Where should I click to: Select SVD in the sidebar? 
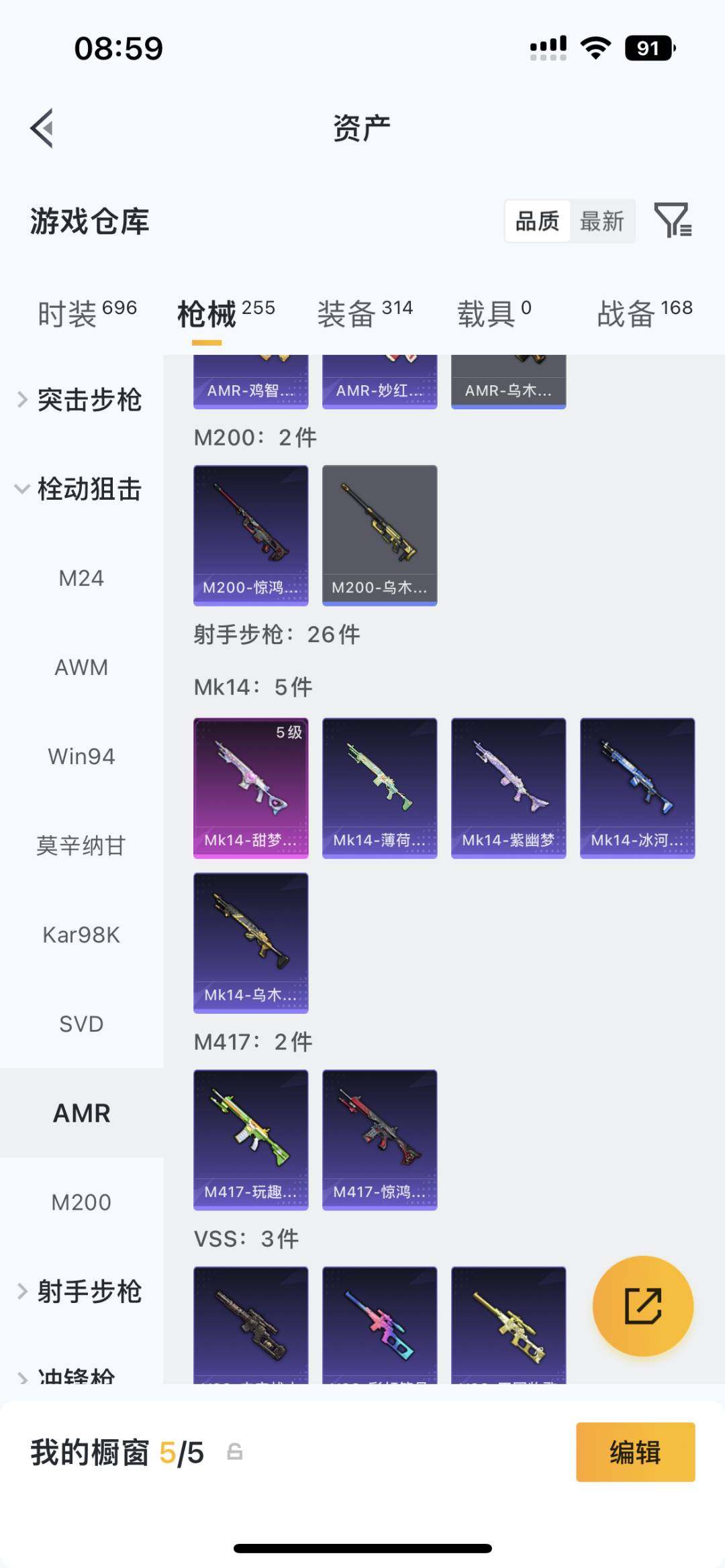(81, 1024)
